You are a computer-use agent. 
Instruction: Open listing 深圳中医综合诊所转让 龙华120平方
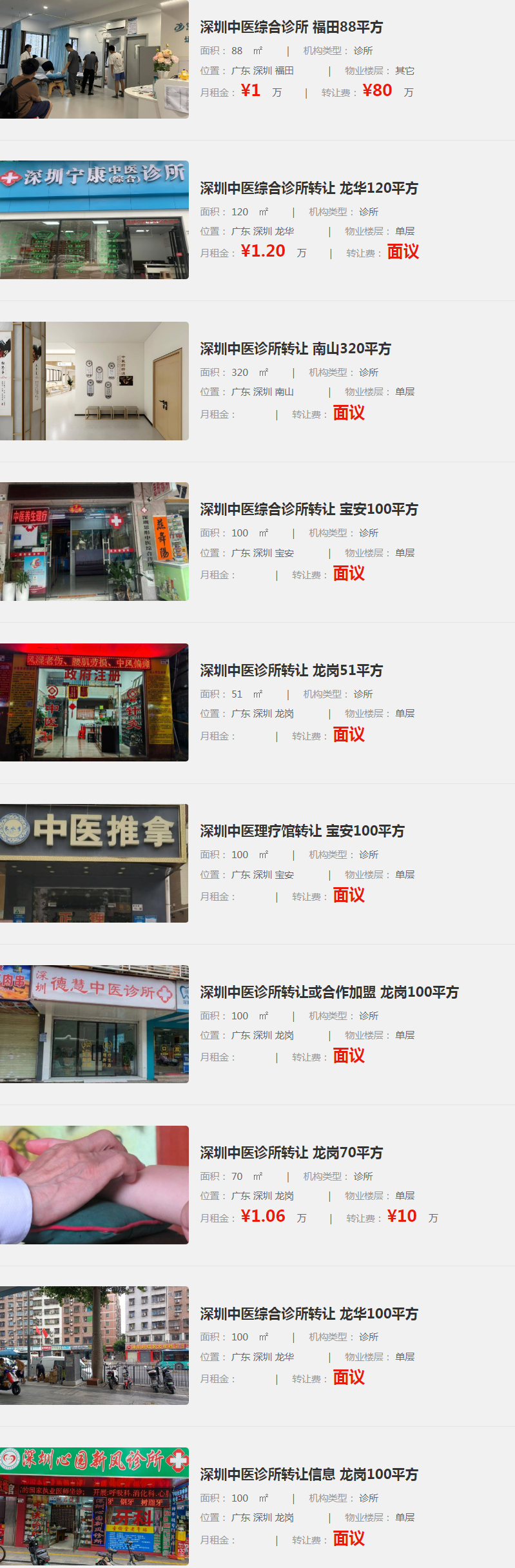pos(309,188)
